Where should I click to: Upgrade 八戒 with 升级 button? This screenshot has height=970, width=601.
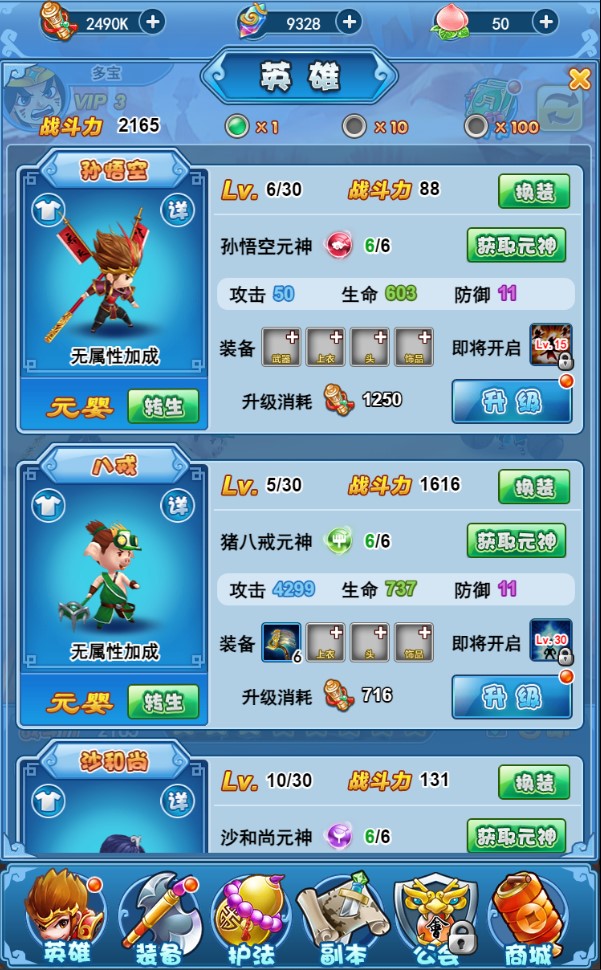[x=512, y=696]
